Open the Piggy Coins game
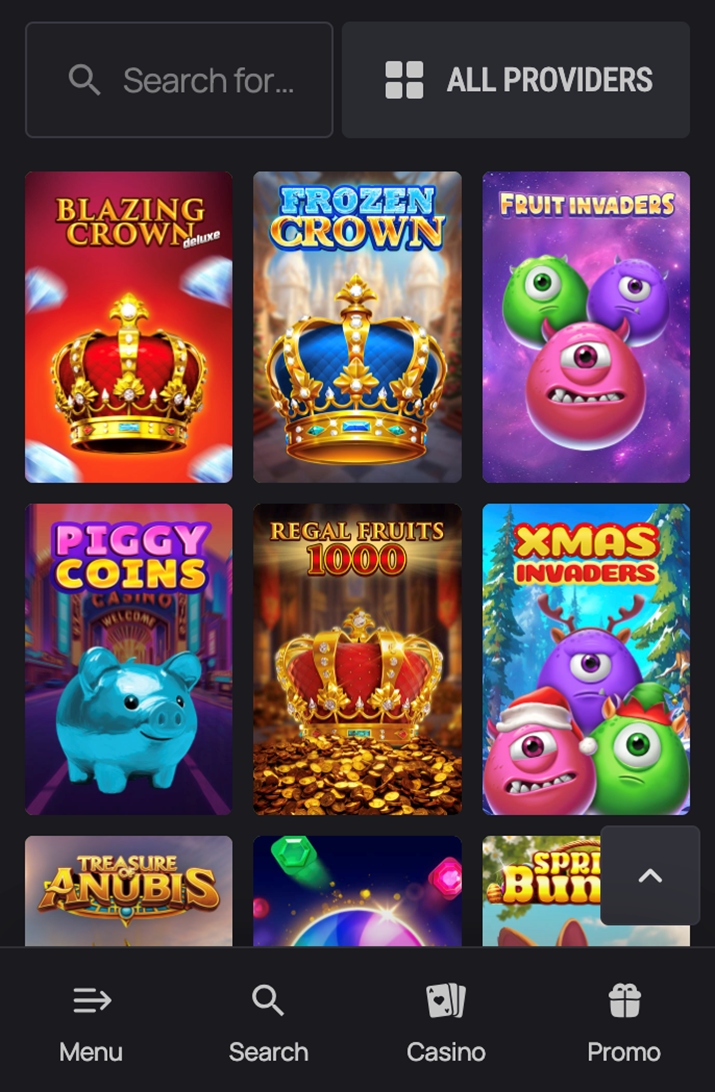Viewport: 715px width, 1092px height. tap(129, 659)
